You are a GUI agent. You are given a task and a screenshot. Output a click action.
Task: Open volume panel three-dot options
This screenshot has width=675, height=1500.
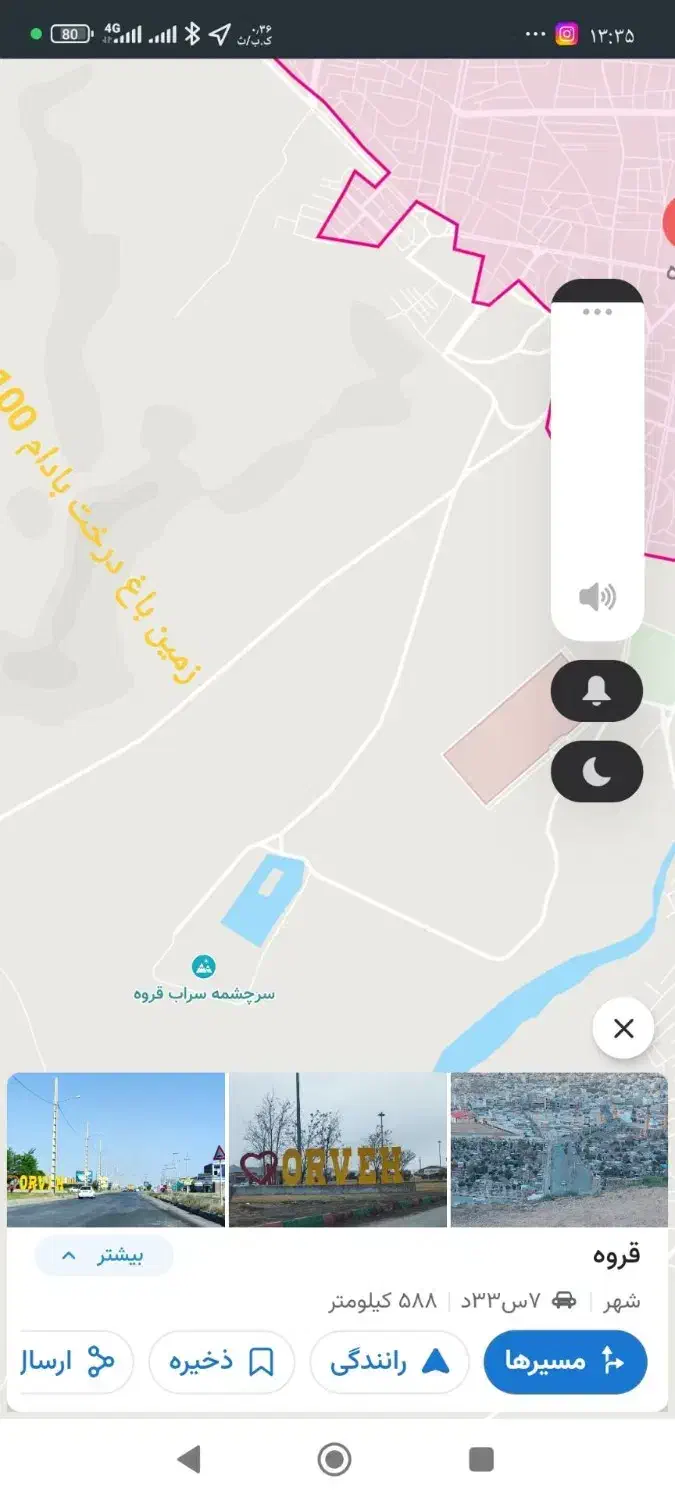pos(597,312)
